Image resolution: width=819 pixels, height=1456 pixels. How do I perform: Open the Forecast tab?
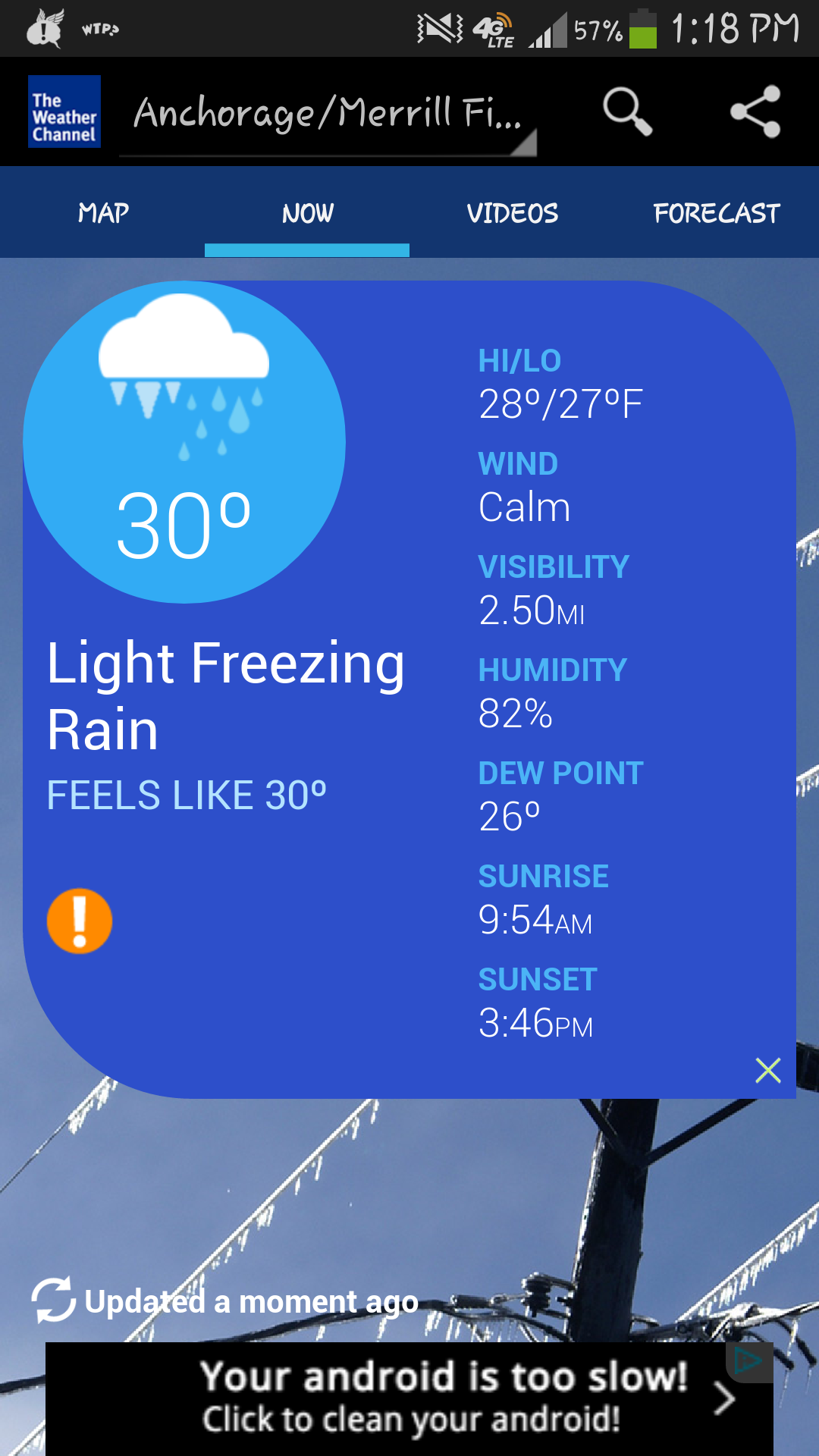tap(717, 213)
